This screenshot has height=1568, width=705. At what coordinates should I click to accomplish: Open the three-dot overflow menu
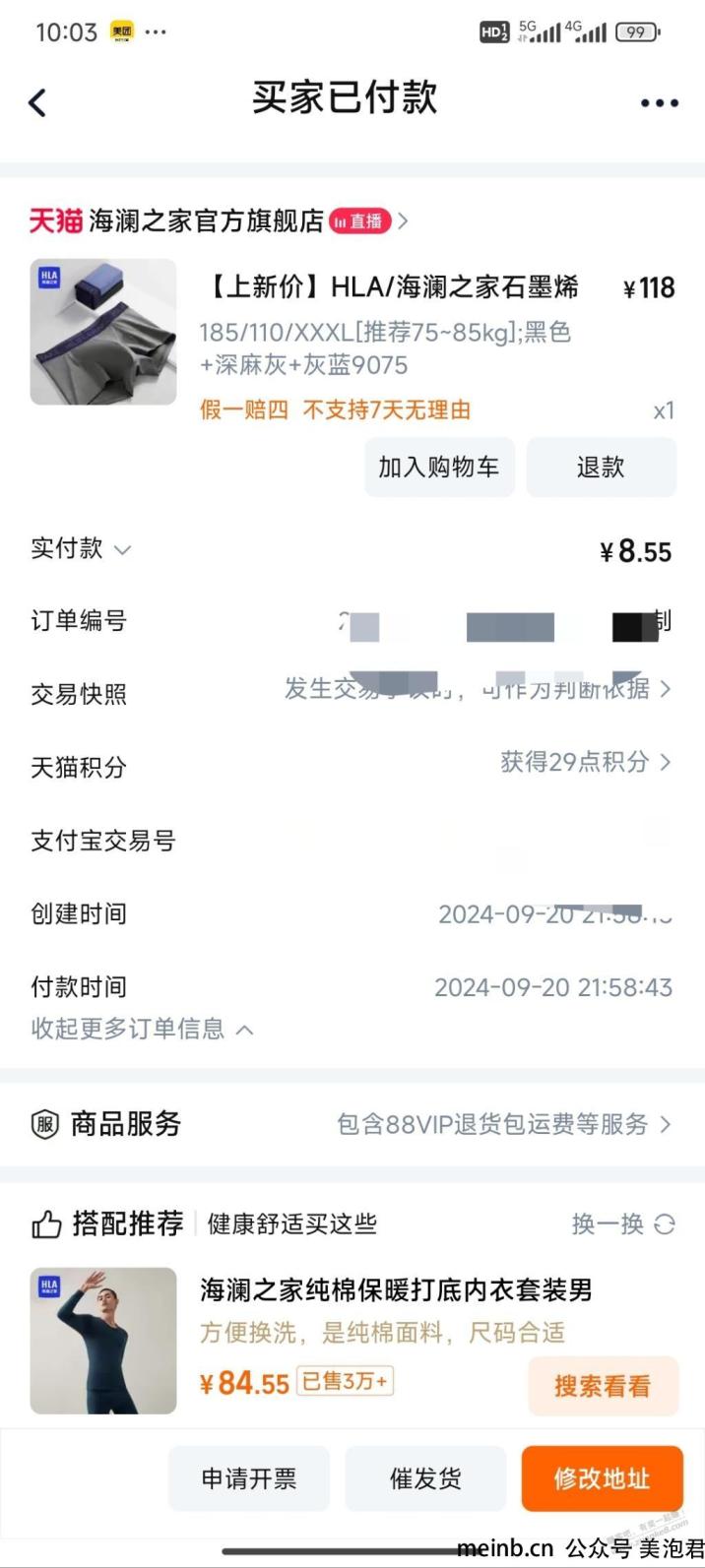point(659,103)
